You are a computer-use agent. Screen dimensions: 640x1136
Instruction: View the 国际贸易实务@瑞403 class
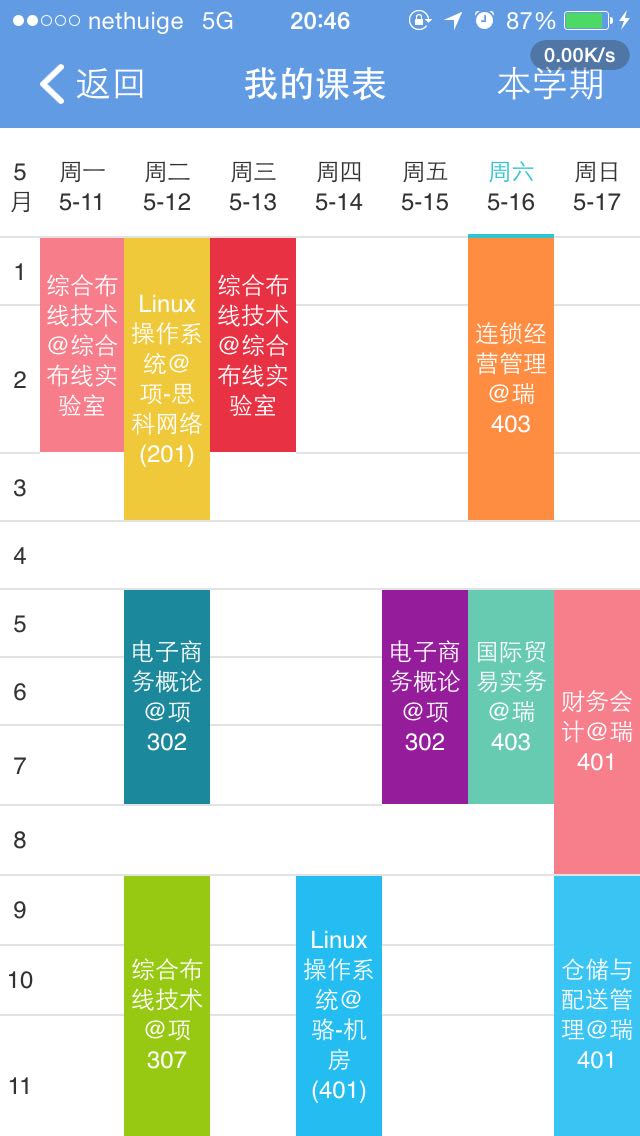[x=511, y=697]
